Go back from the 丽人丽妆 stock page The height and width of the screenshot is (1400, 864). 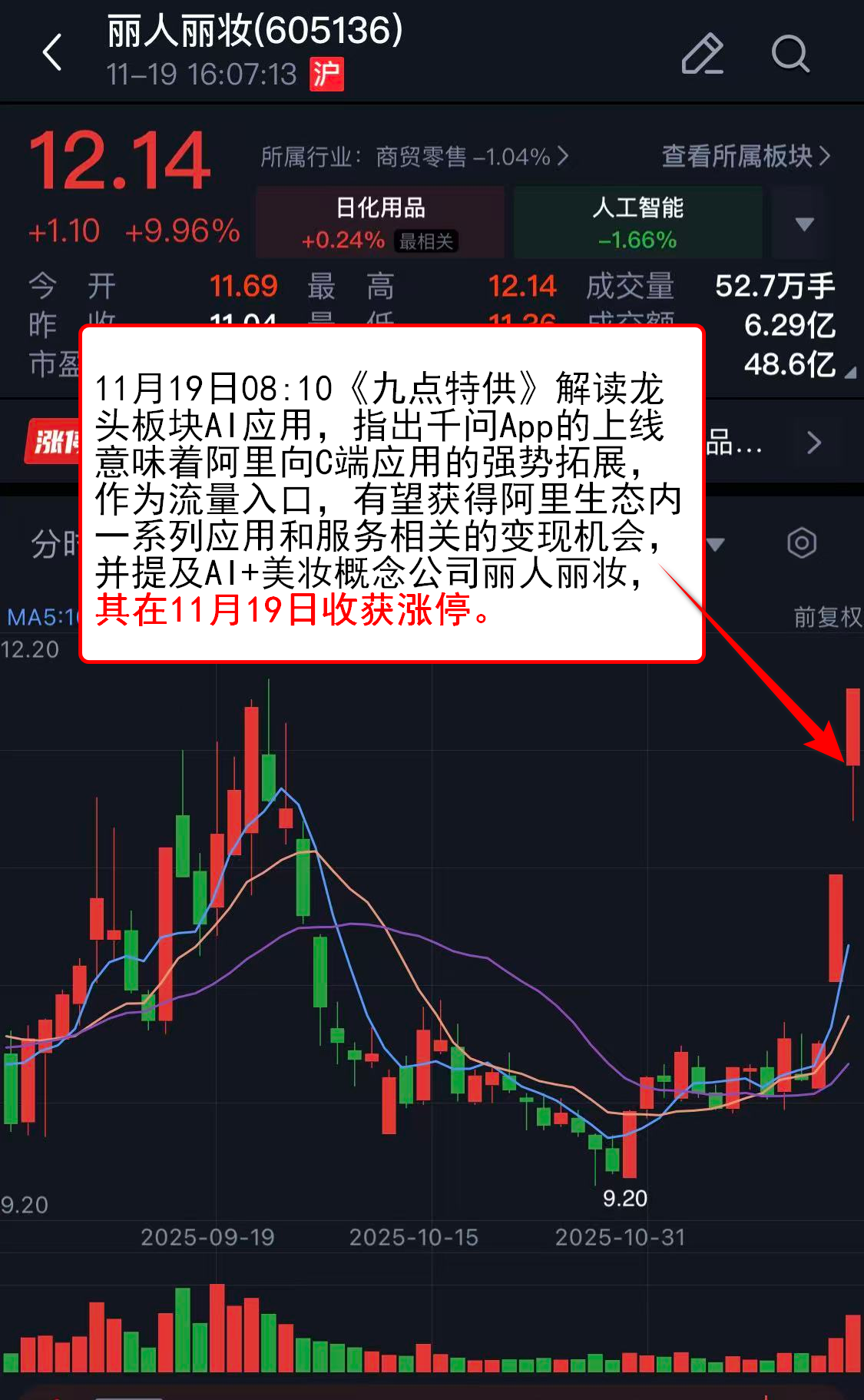tap(52, 53)
